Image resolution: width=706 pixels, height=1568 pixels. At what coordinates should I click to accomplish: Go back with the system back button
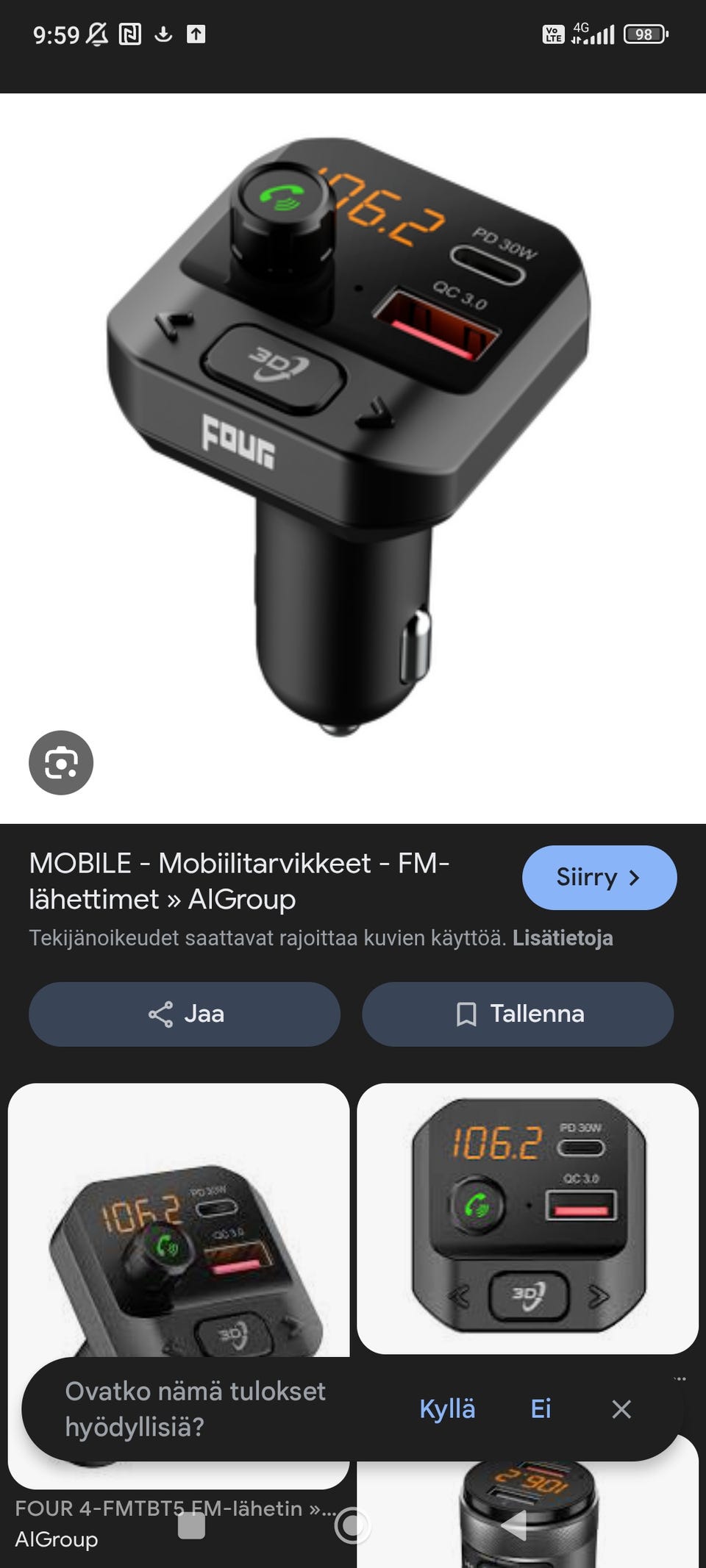point(514,1526)
